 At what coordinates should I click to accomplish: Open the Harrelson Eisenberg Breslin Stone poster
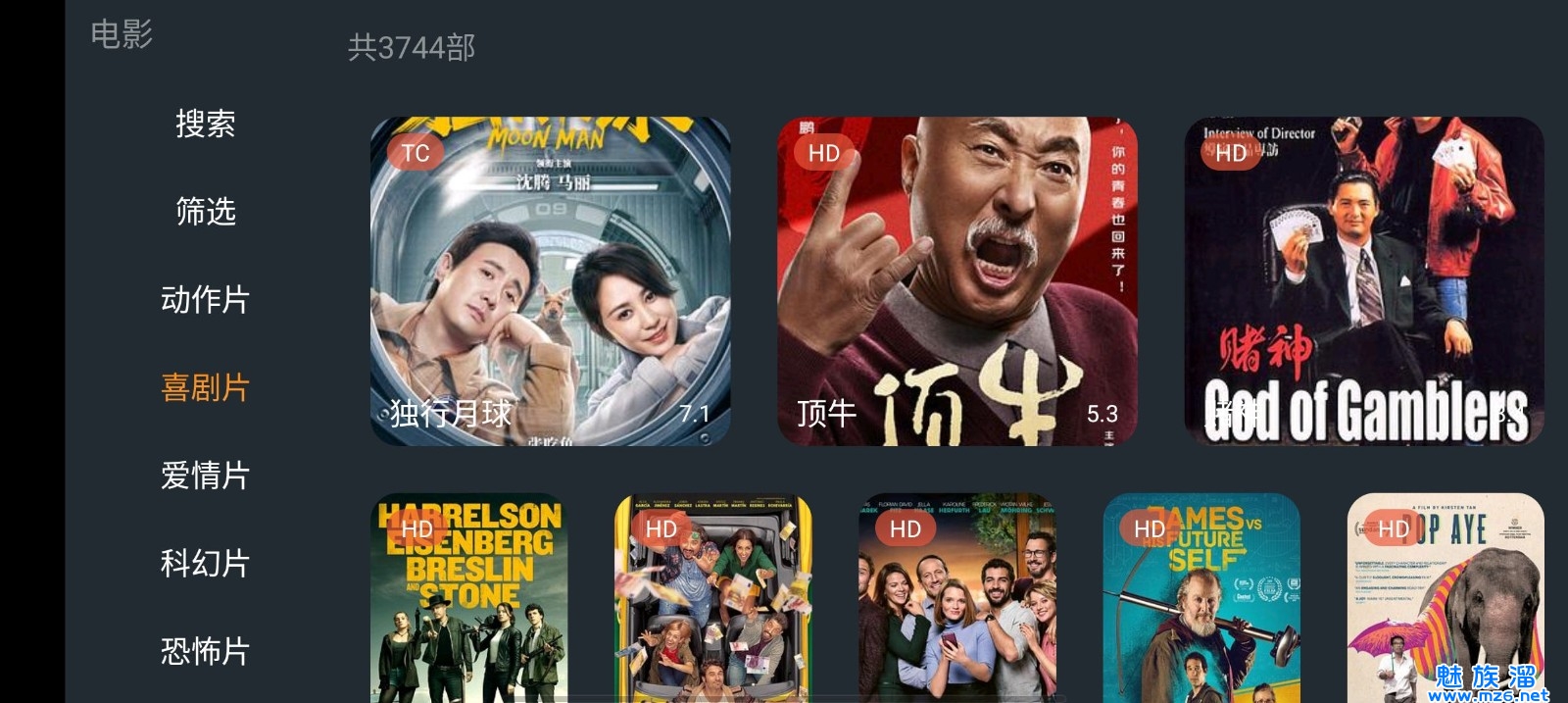pyautogui.click(x=468, y=598)
